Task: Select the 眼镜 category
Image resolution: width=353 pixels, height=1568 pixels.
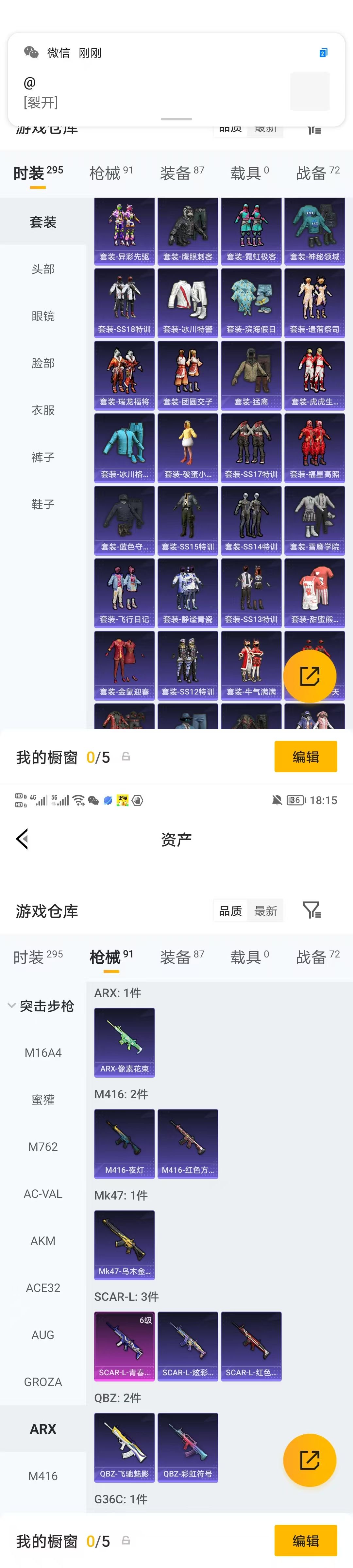Action: 42,316
